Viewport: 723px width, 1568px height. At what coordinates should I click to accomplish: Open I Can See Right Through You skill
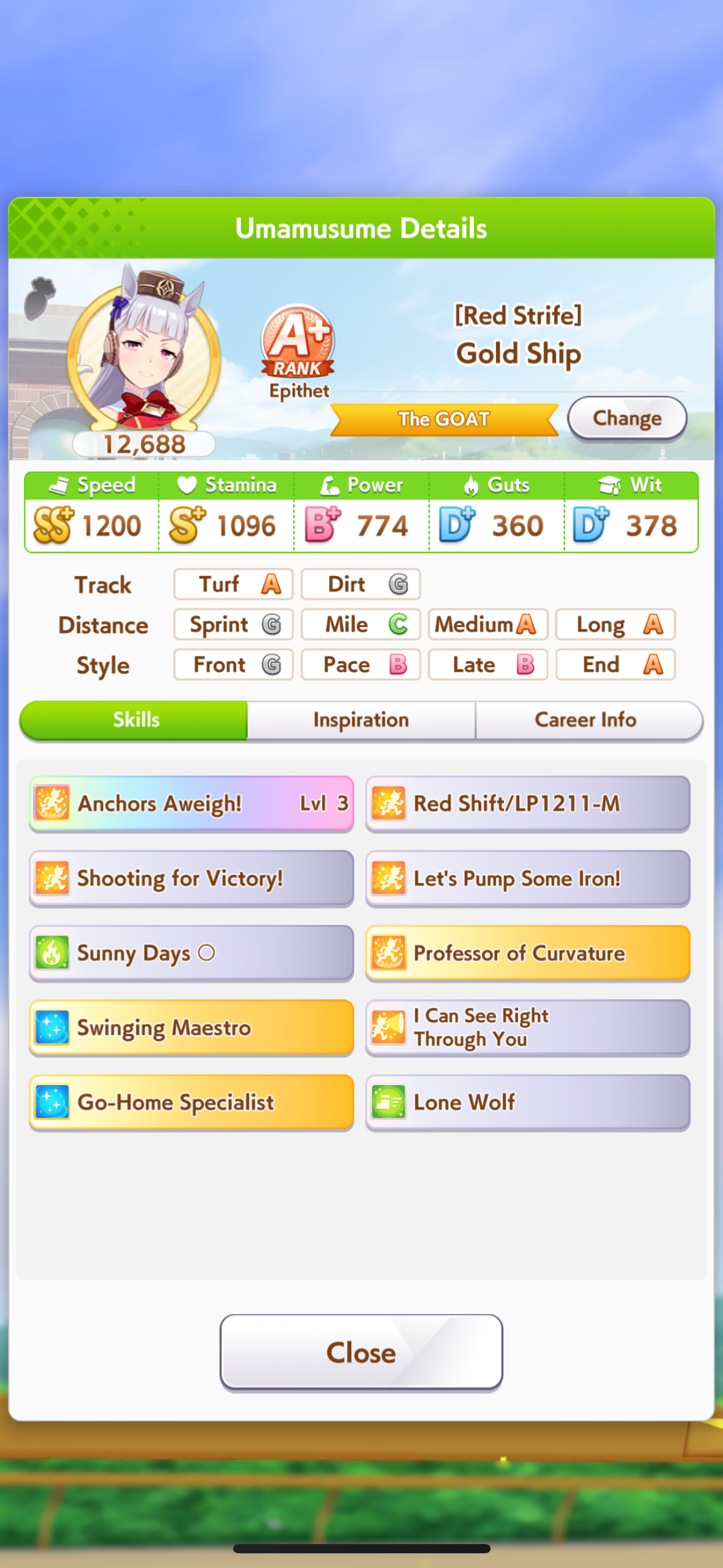[527, 1028]
